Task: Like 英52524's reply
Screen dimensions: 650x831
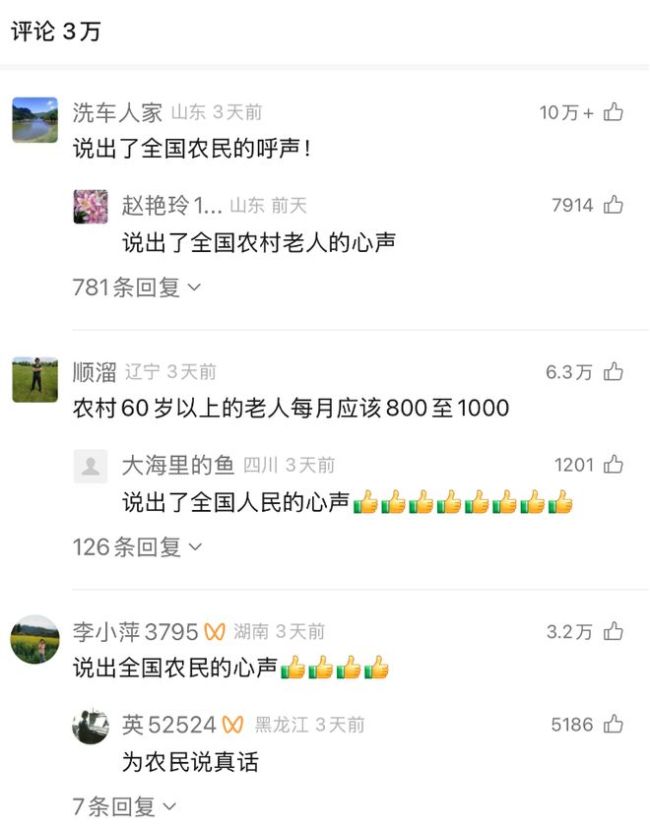Action: pos(613,724)
